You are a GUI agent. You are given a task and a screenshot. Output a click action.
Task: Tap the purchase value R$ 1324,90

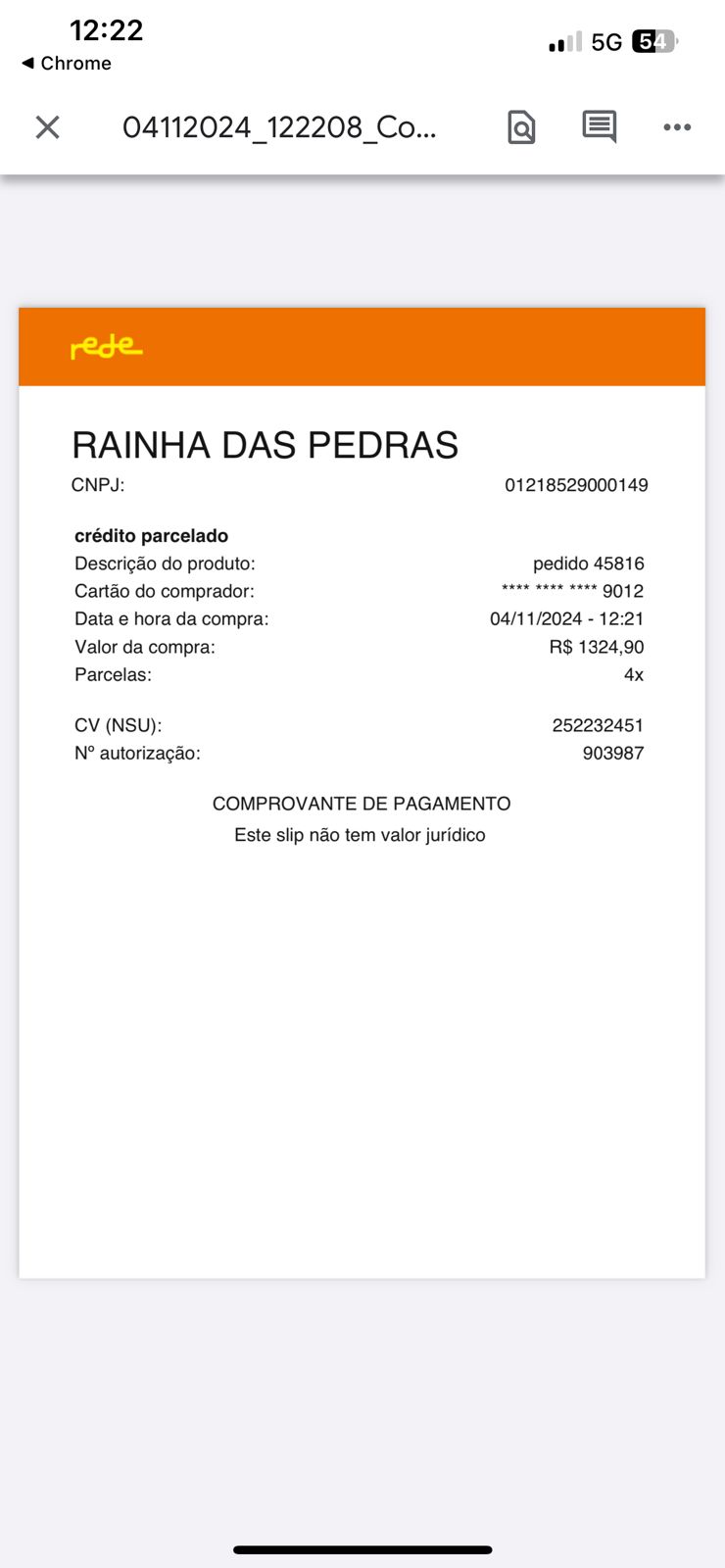(x=597, y=647)
